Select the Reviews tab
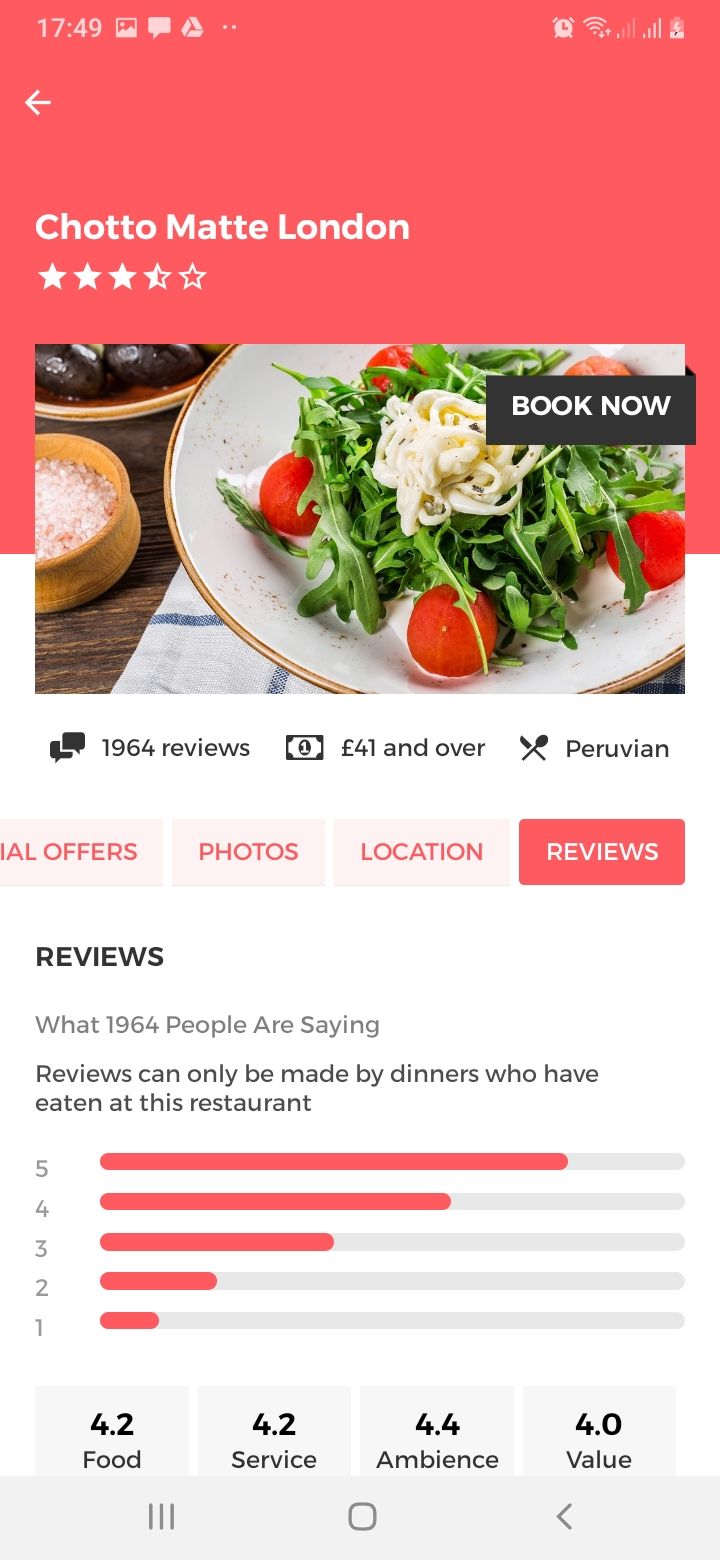The width and height of the screenshot is (720, 1560). (601, 852)
